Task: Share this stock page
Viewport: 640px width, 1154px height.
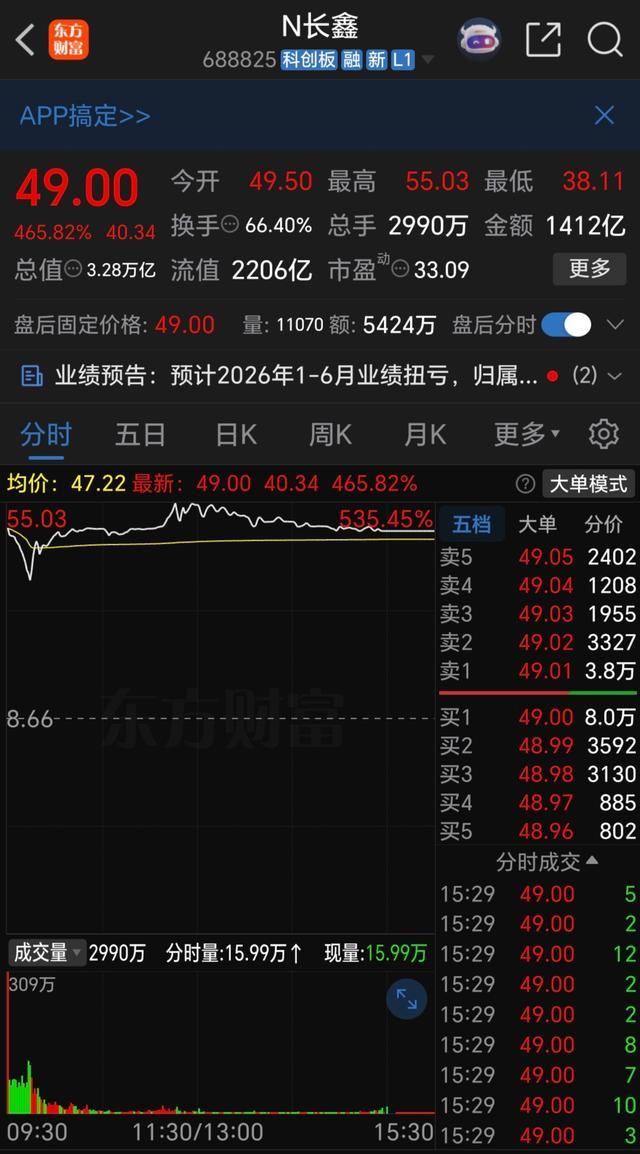Action: click(x=544, y=39)
